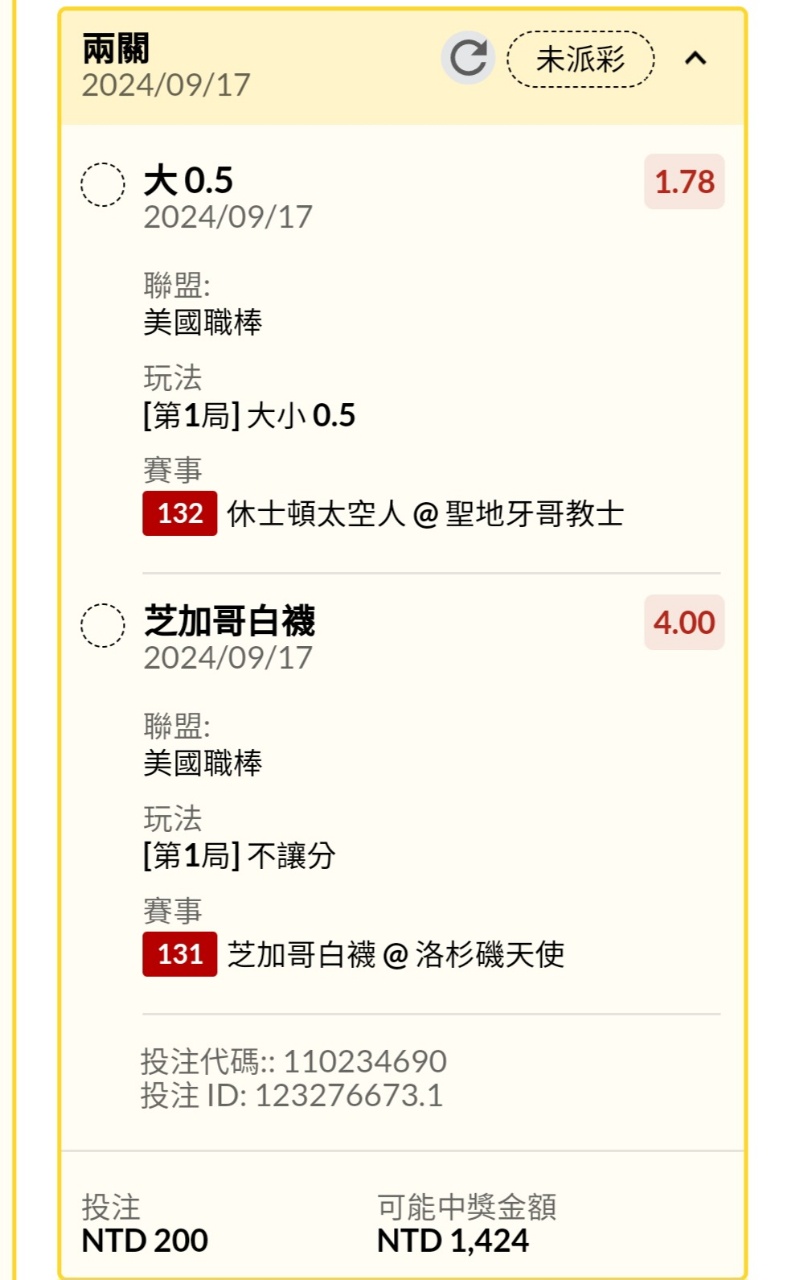
Task: Refresh the 兩關 bet slip status
Action: coord(468,58)
